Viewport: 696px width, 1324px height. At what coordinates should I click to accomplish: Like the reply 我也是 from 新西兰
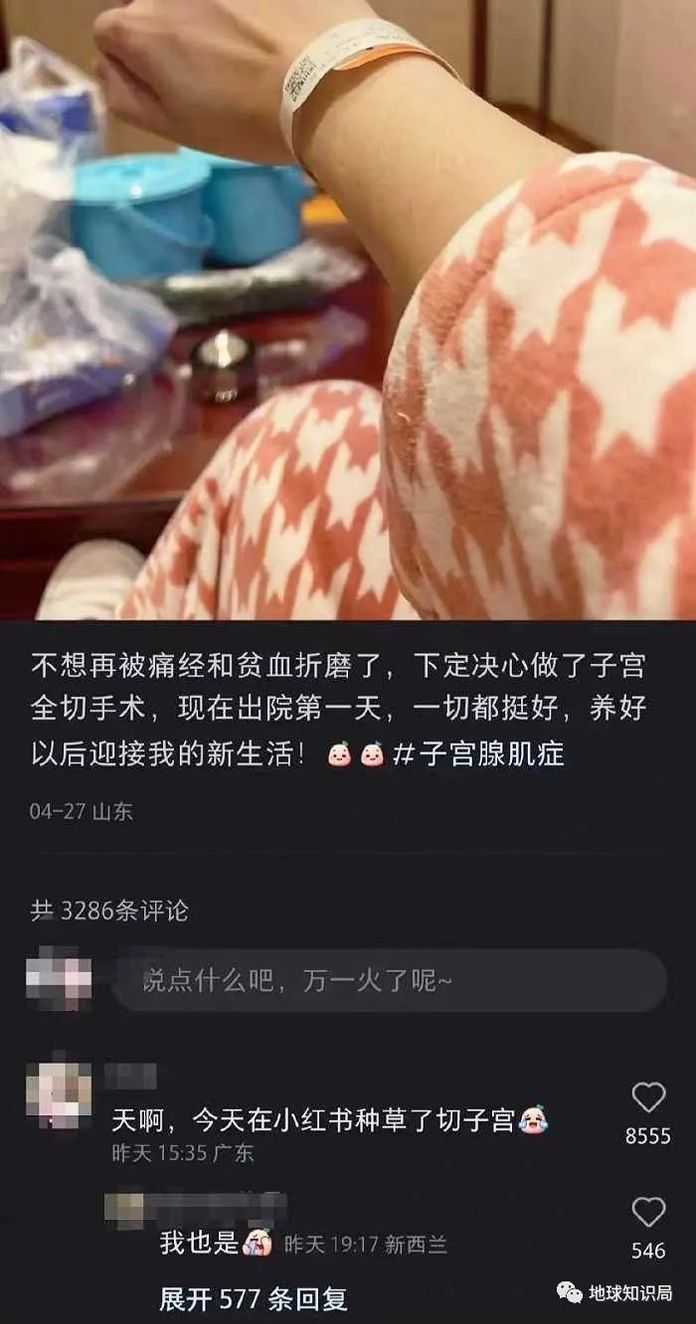click(649, 1212)
